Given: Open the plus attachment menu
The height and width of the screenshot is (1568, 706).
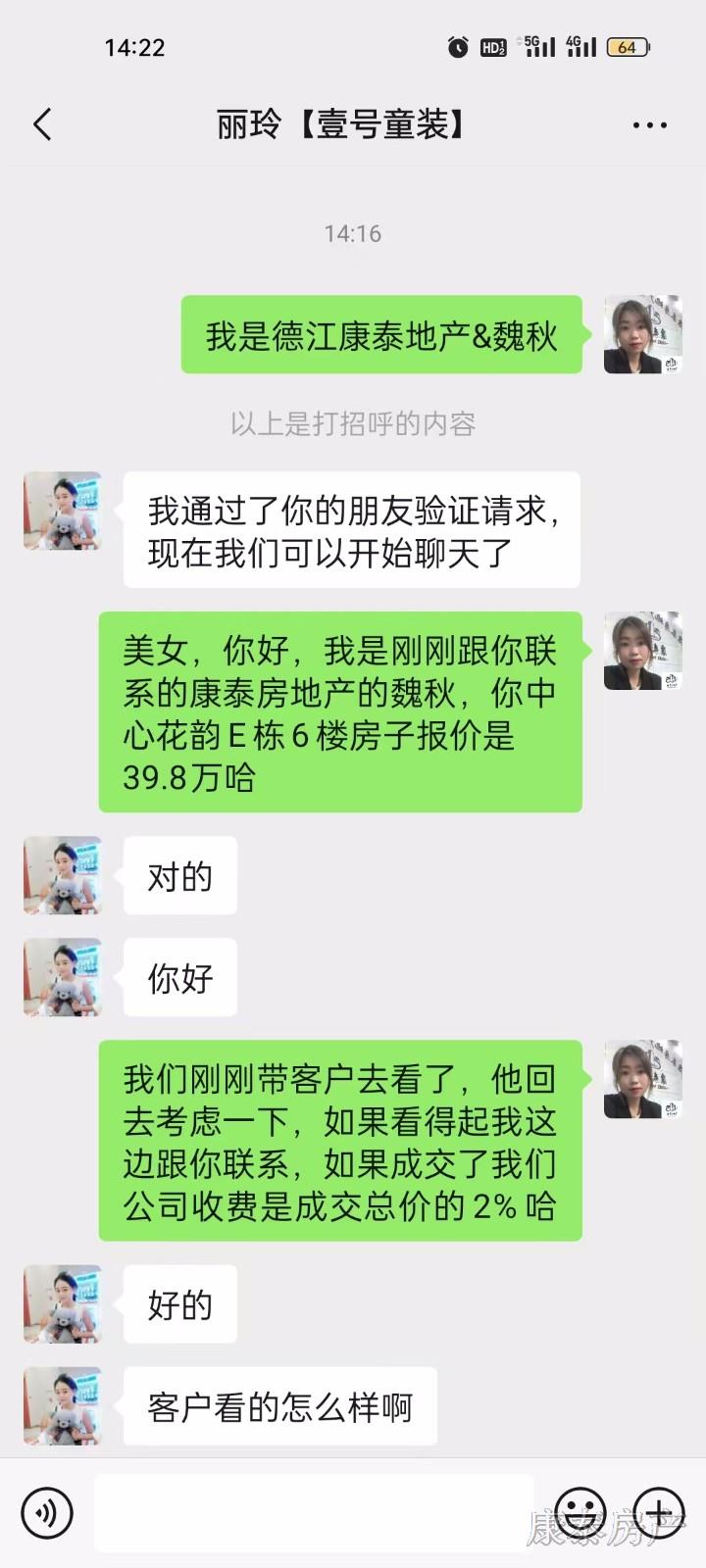Looking at the screenshot, I should [659, 1512].
